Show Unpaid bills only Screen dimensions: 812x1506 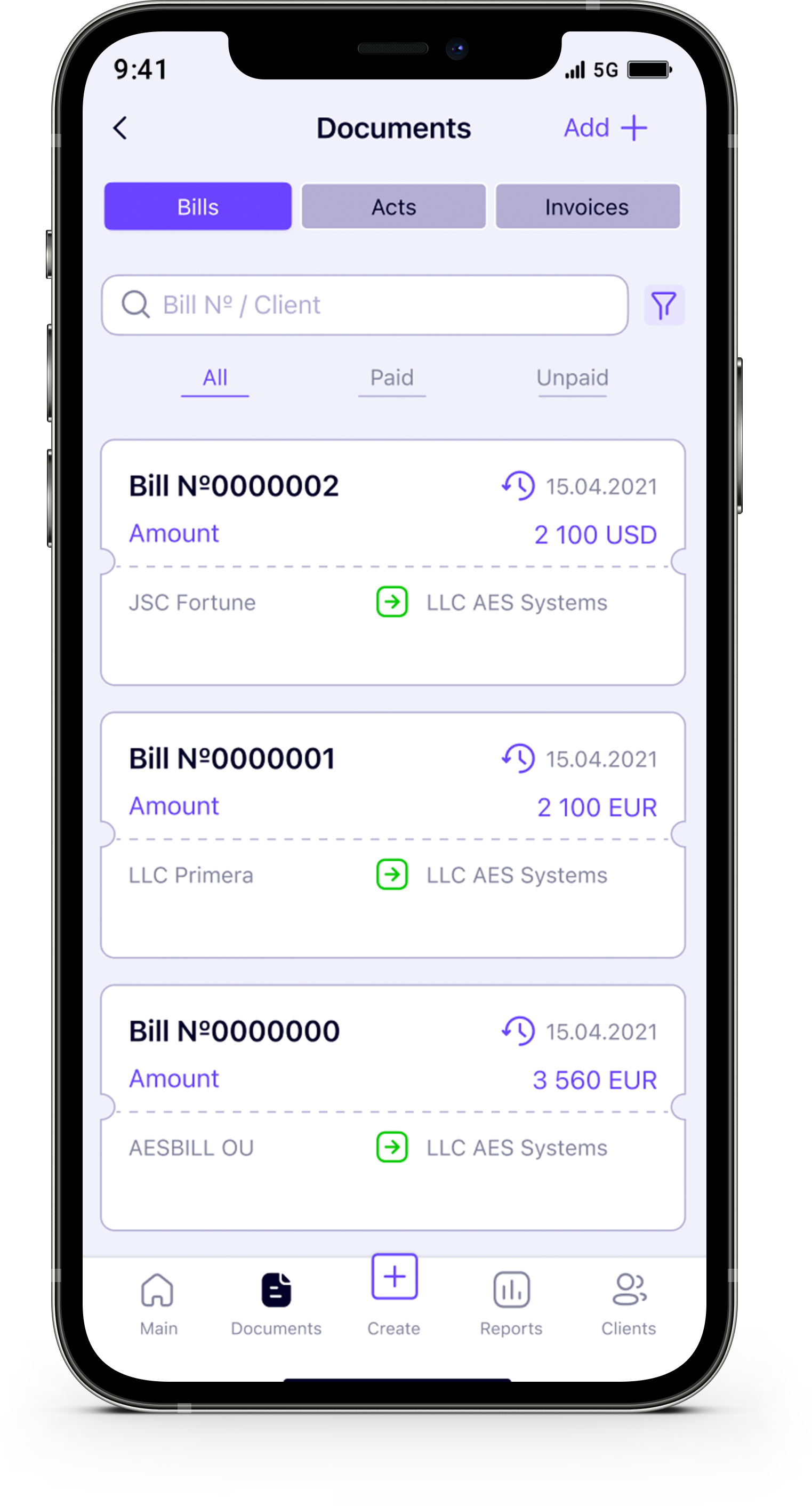572,378
